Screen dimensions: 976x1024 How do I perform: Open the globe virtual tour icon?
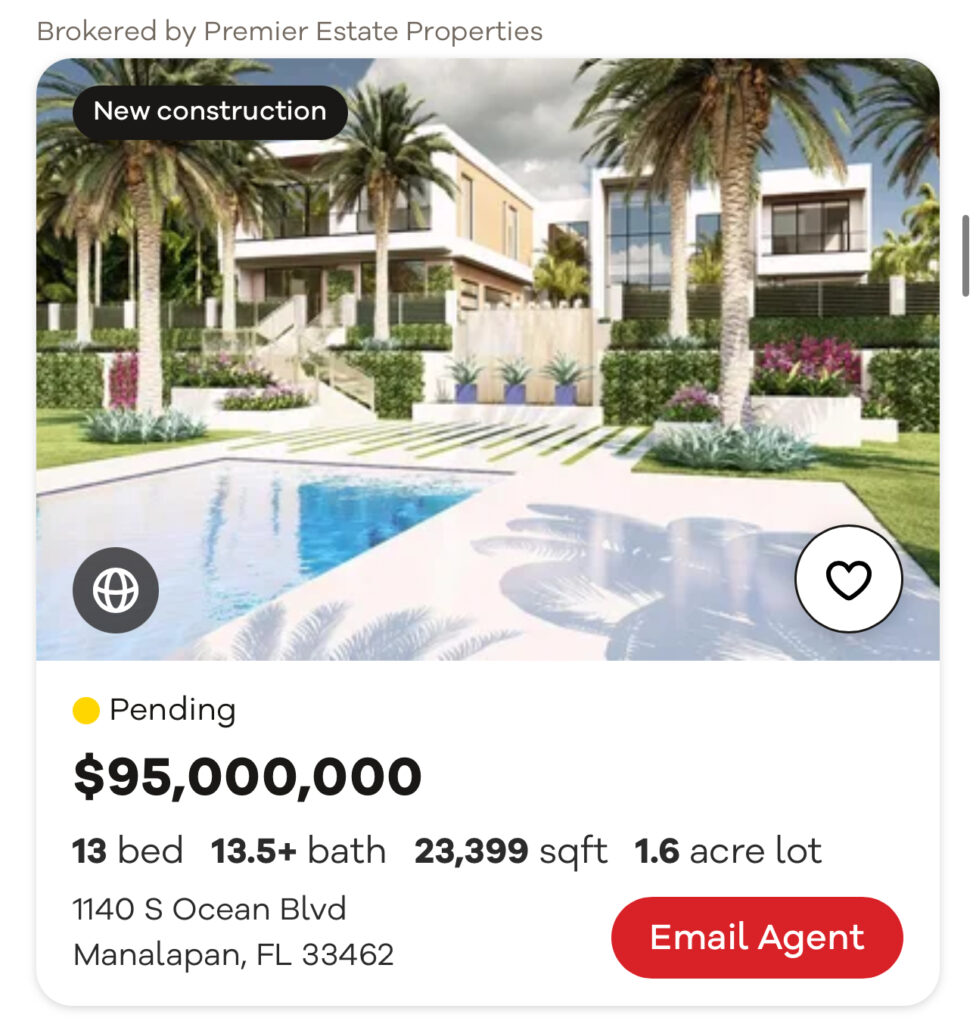pyautogui.click(x=116, y=590)
